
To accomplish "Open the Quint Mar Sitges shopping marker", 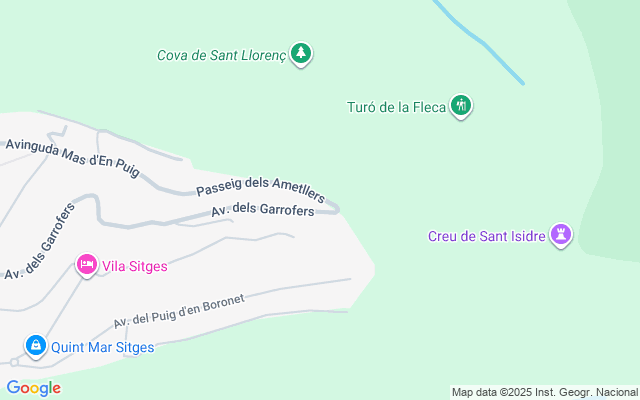I will pos(36,346).
